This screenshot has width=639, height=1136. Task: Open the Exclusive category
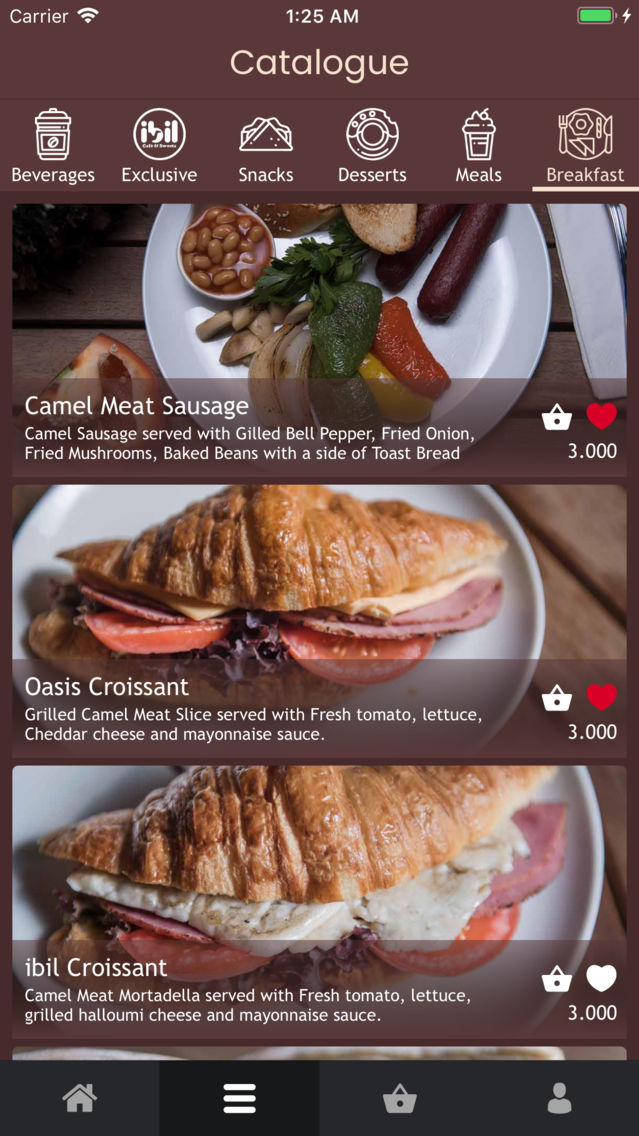pyautogui.click(x=159, y=146)
